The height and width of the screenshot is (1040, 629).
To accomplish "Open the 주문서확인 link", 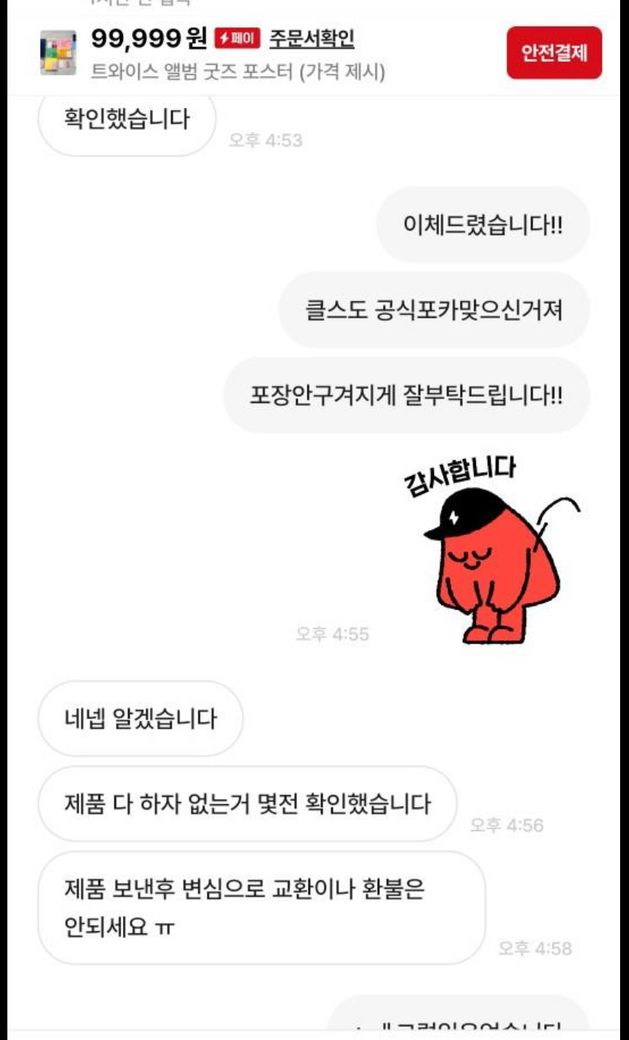I will point(311,39).
